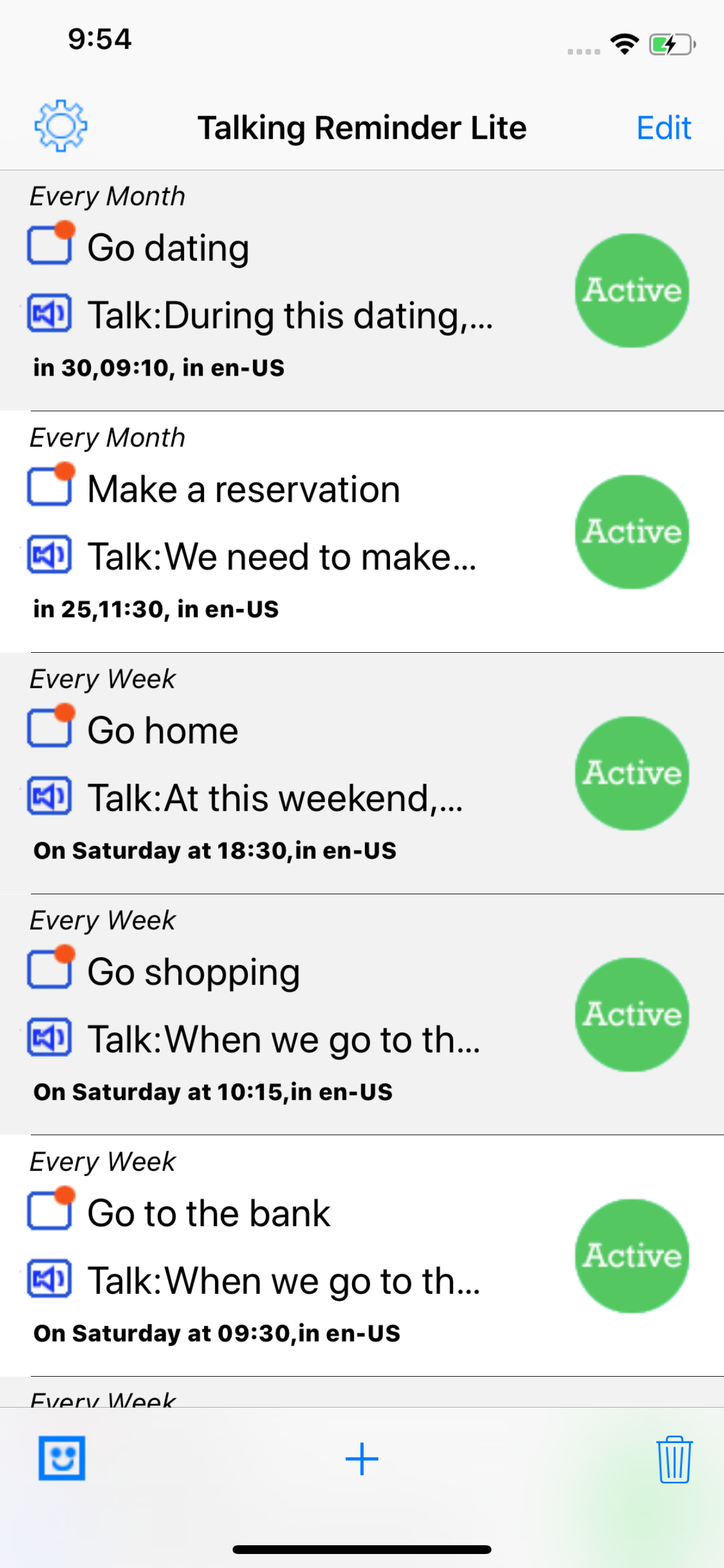Open the app settings gear
724x1568 pixels.
click(x=60, y=127)
